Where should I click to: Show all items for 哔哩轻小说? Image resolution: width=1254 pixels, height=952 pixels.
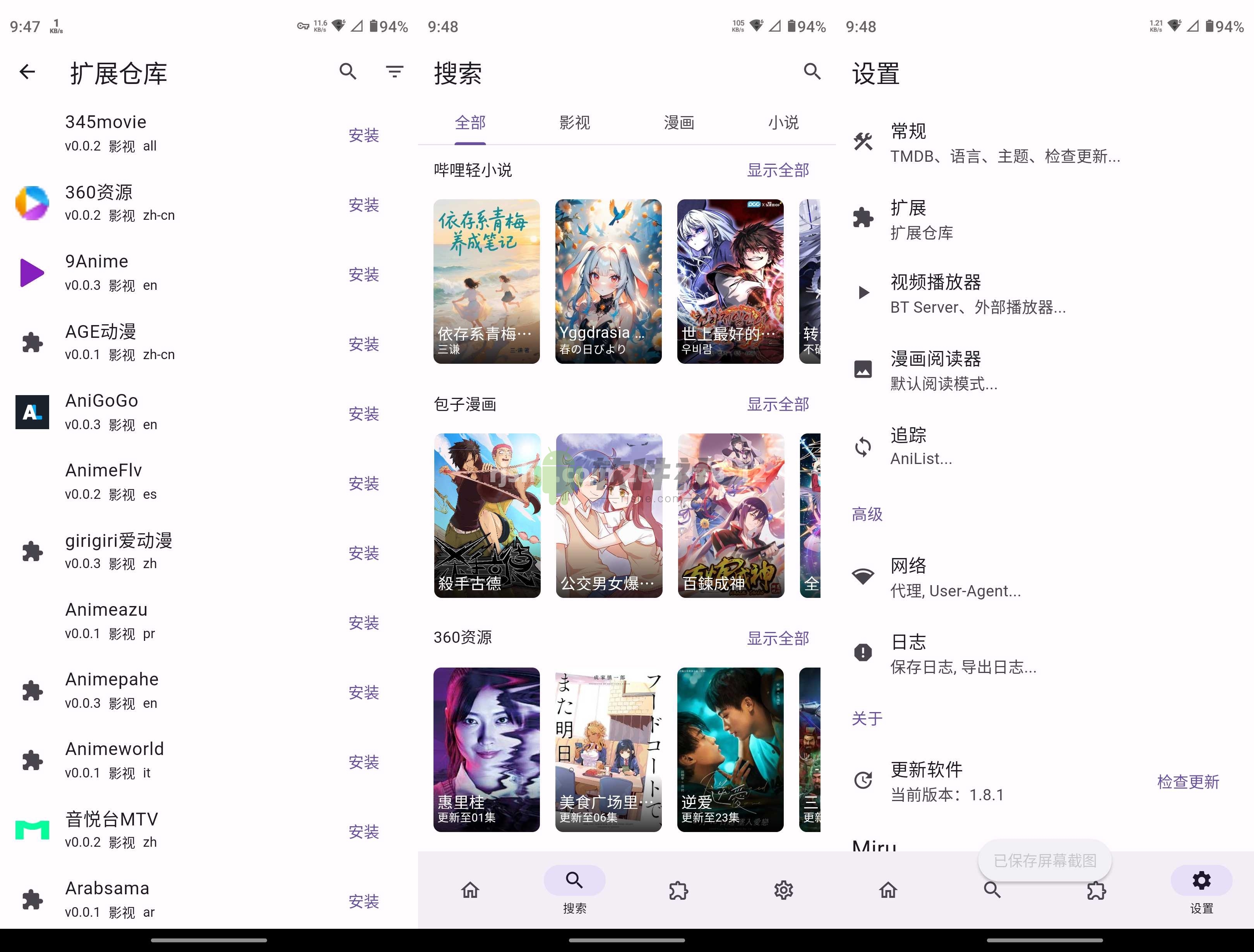click(777, 170)
